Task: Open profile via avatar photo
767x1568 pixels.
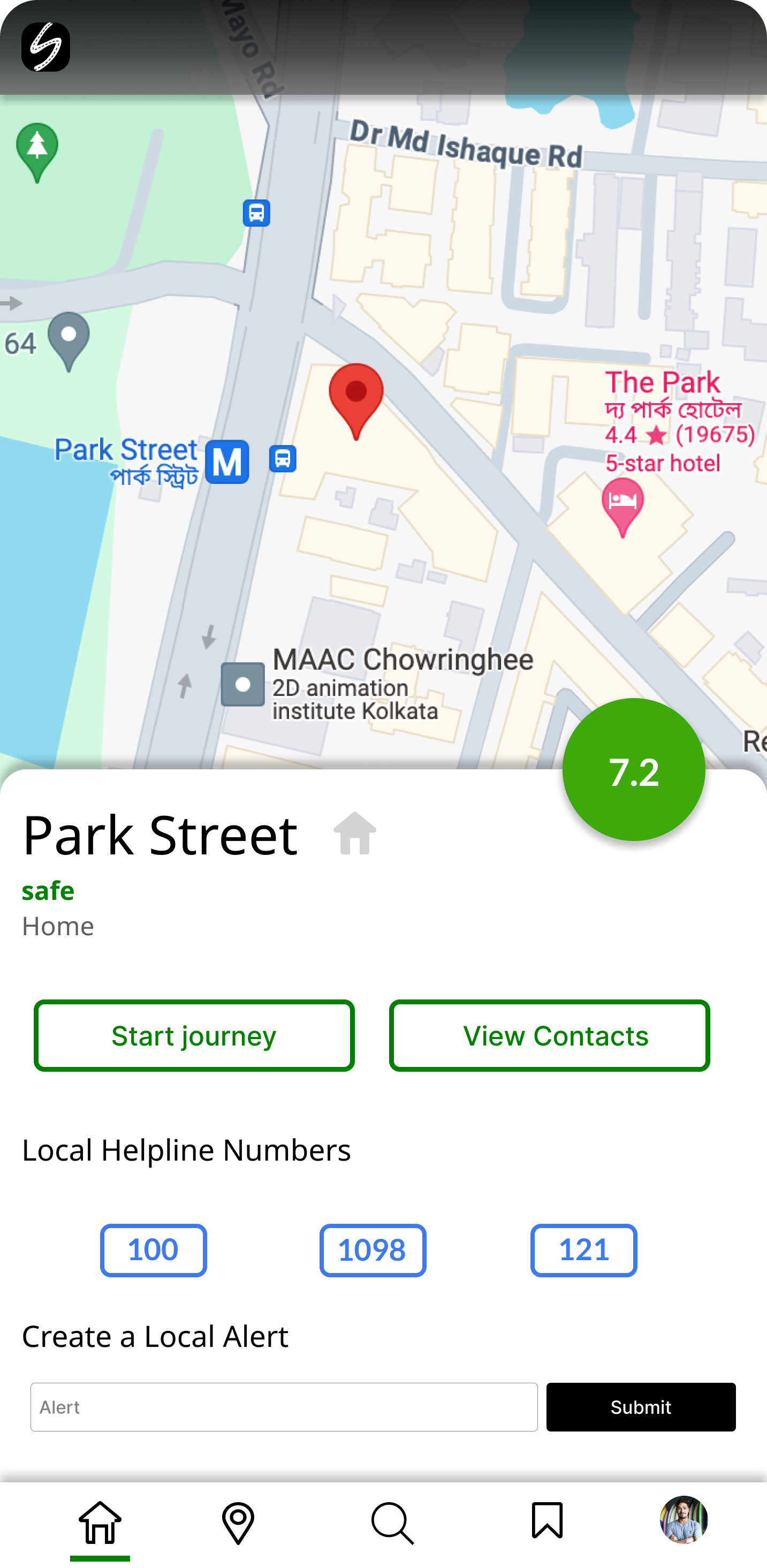Action: tap(684, 1519)
